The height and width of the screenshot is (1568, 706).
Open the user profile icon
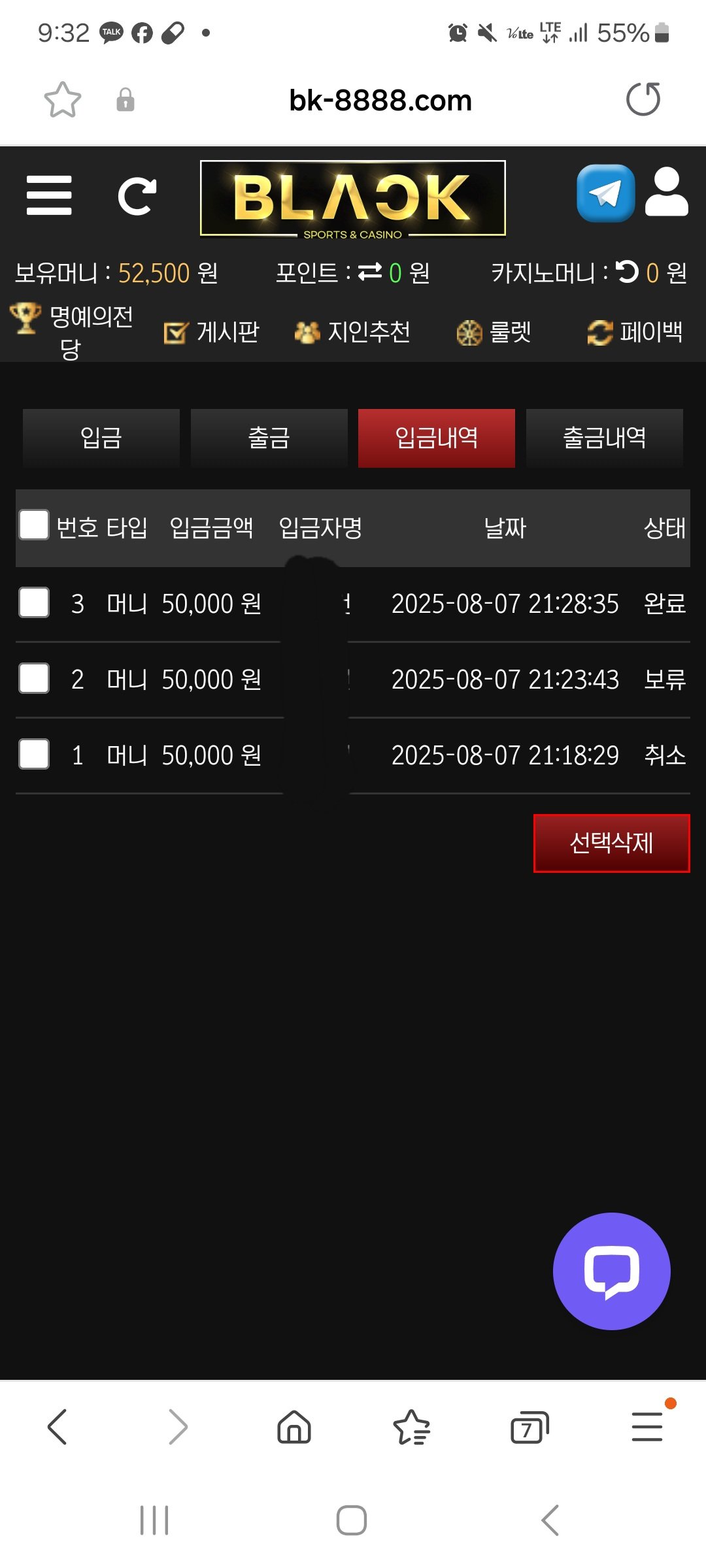[x=666, y=192]
